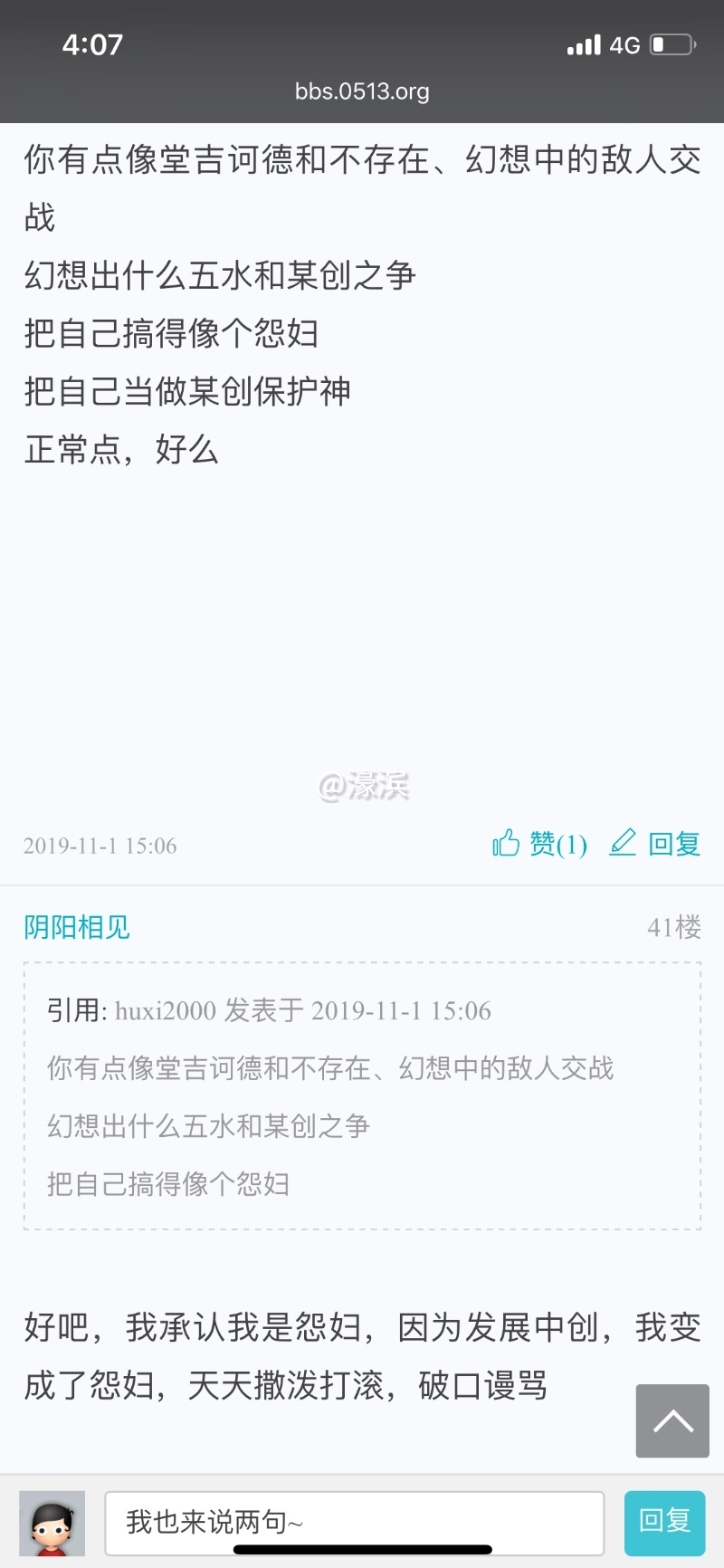Click the cellular signal strength icon
Screen dimensions: 724x1568
click(585, 43)
